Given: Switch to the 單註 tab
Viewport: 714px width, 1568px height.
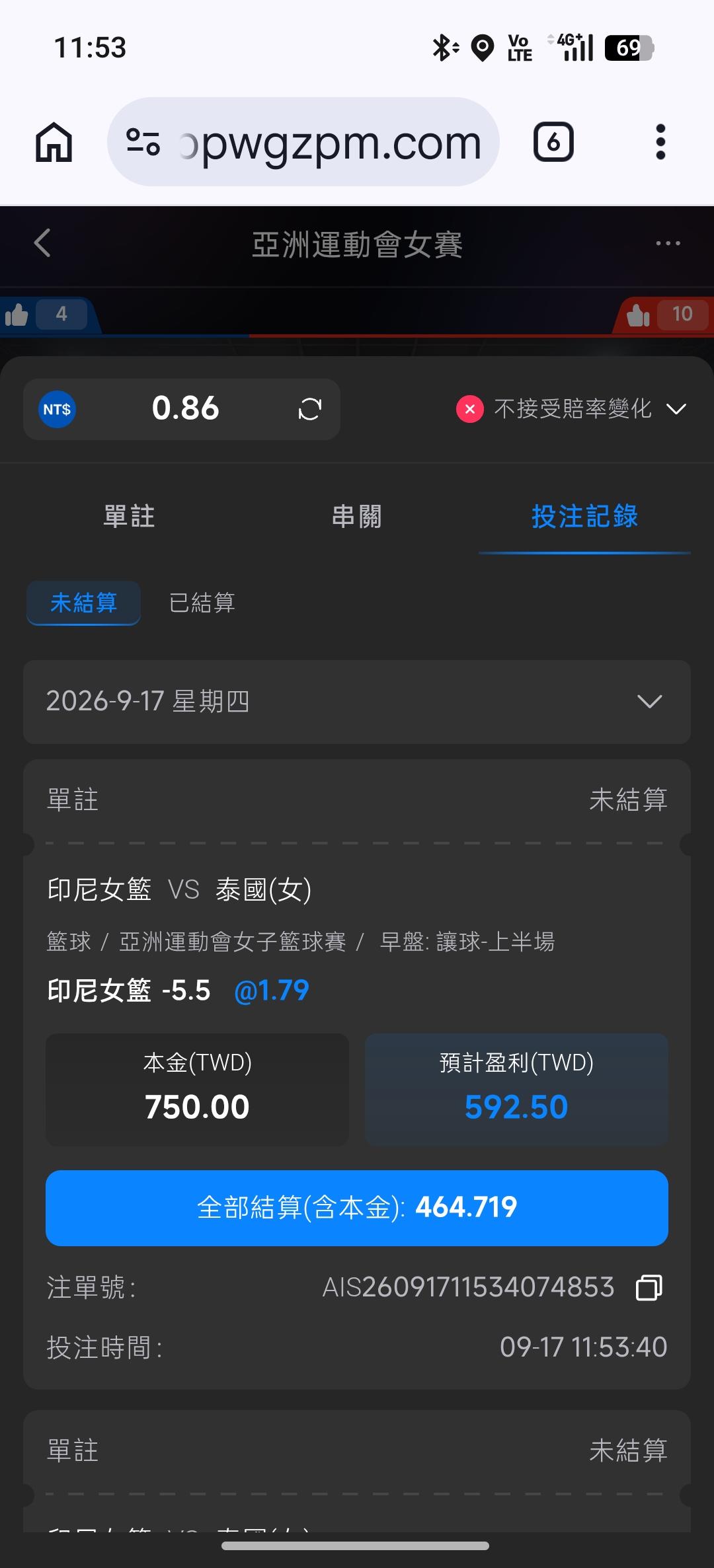Looking at the screenshot, I should click(129, 516).
